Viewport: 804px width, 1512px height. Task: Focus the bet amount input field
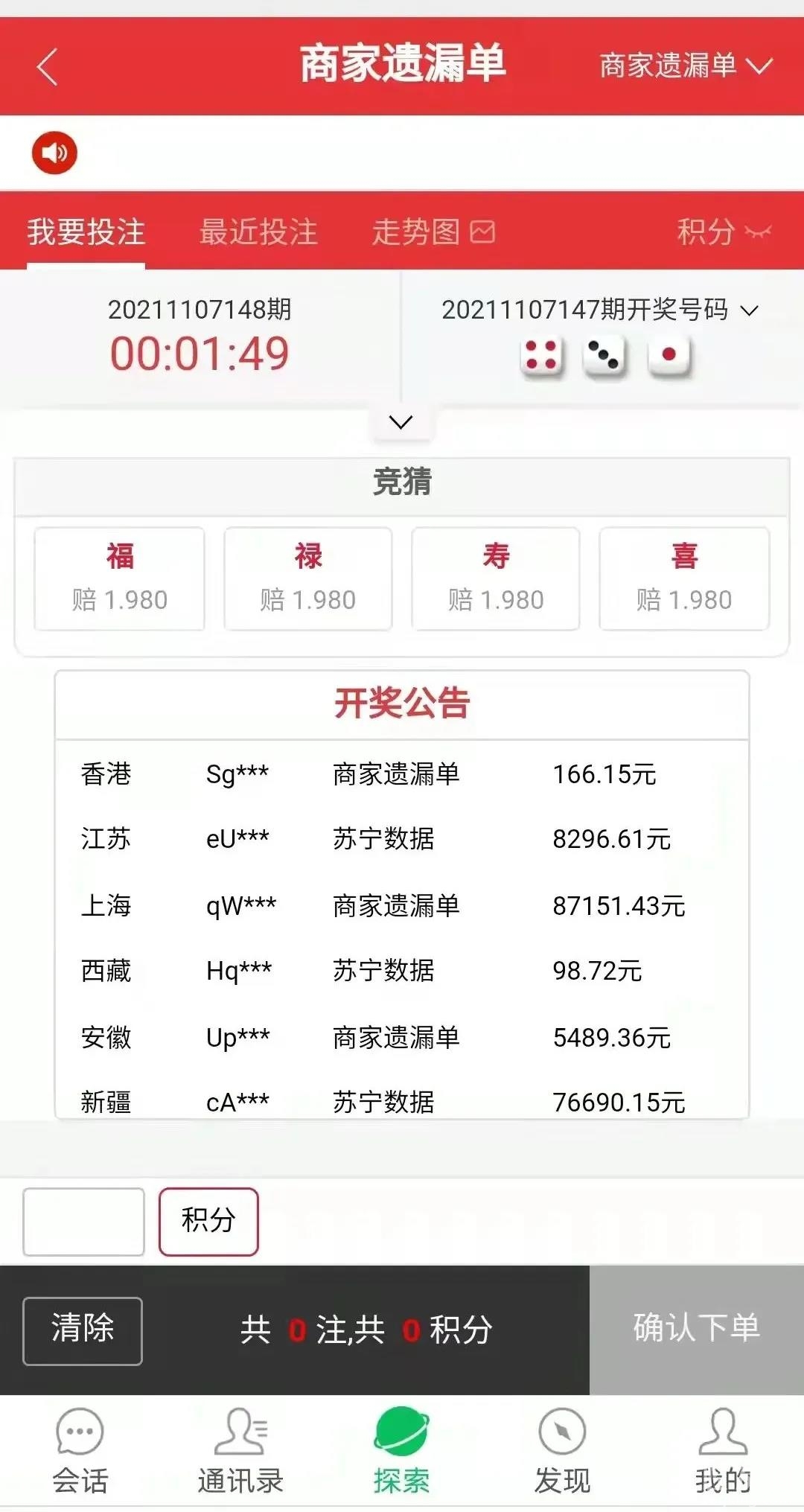[x=83, y=1222]
